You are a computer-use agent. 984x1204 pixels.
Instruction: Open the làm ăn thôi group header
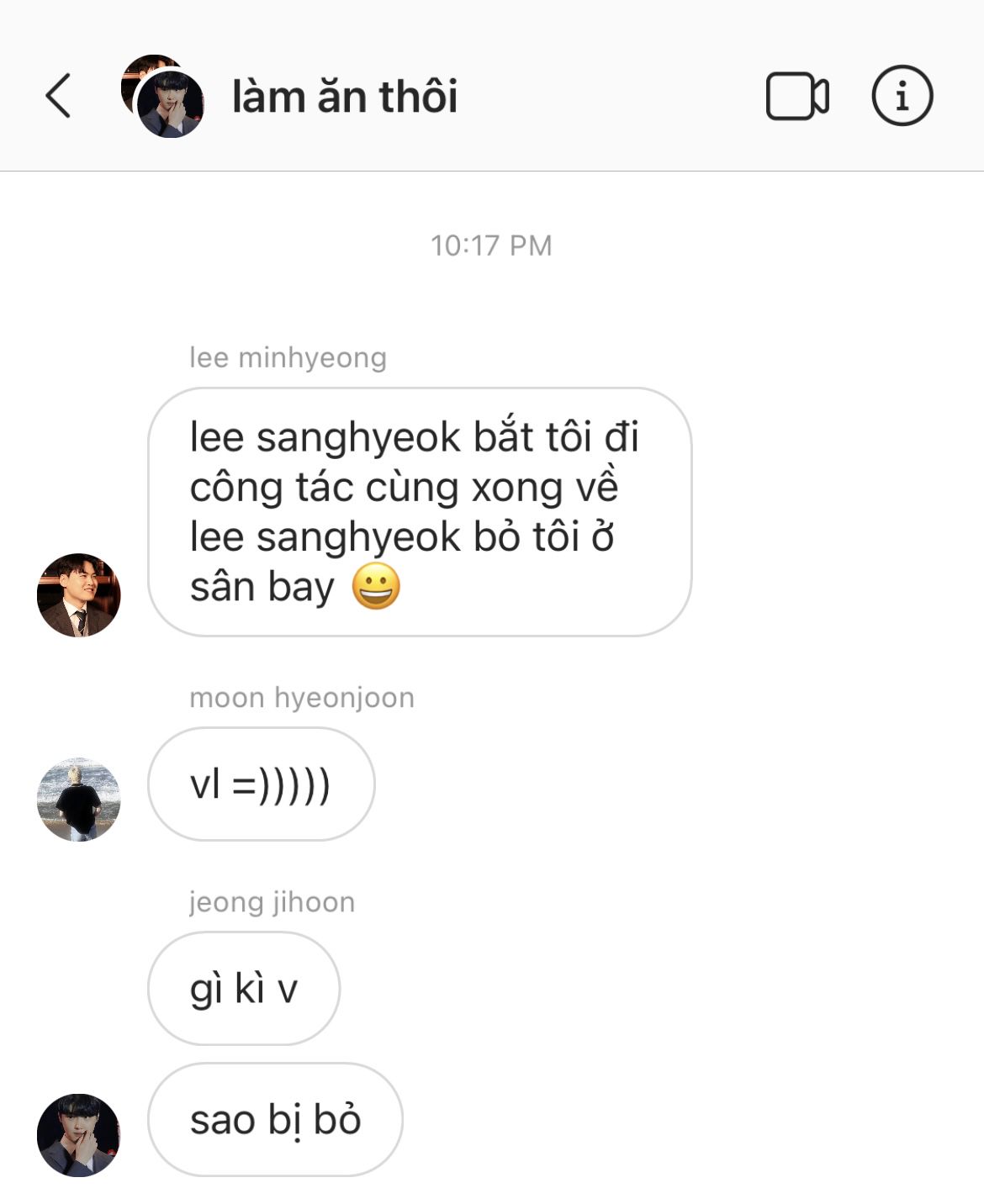[x=344, y=97]
